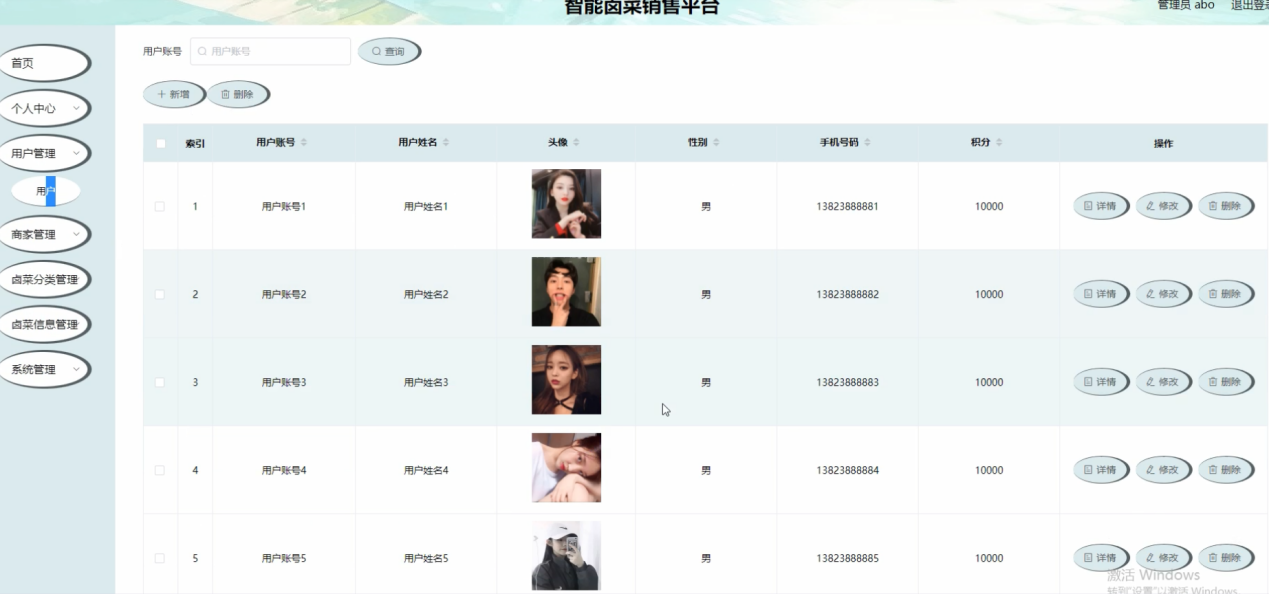This screenshot has height=594, width=1269.
Task: Open the avatar image of 用户账号2
Action: (x=566, y=292)
